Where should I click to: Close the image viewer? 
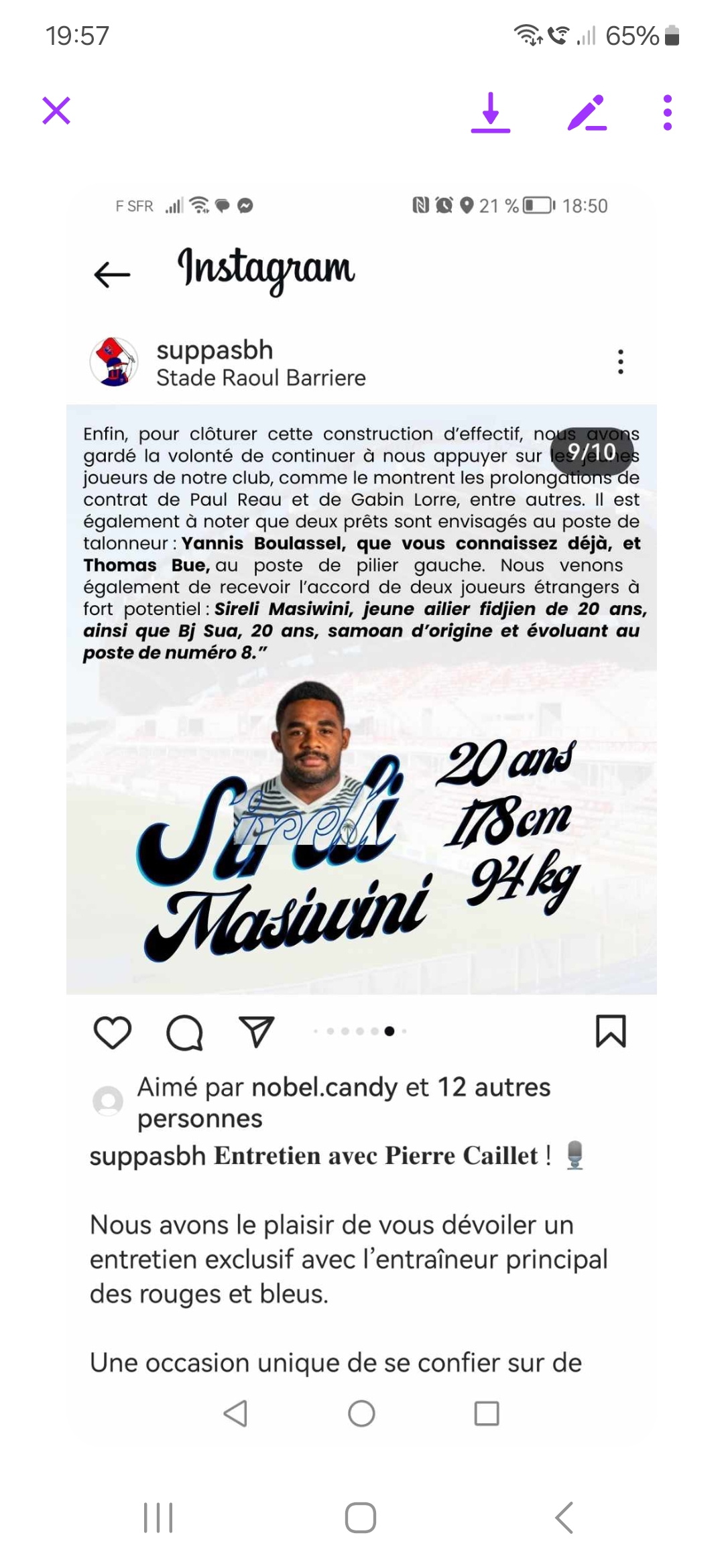click(x=56, y=111)
